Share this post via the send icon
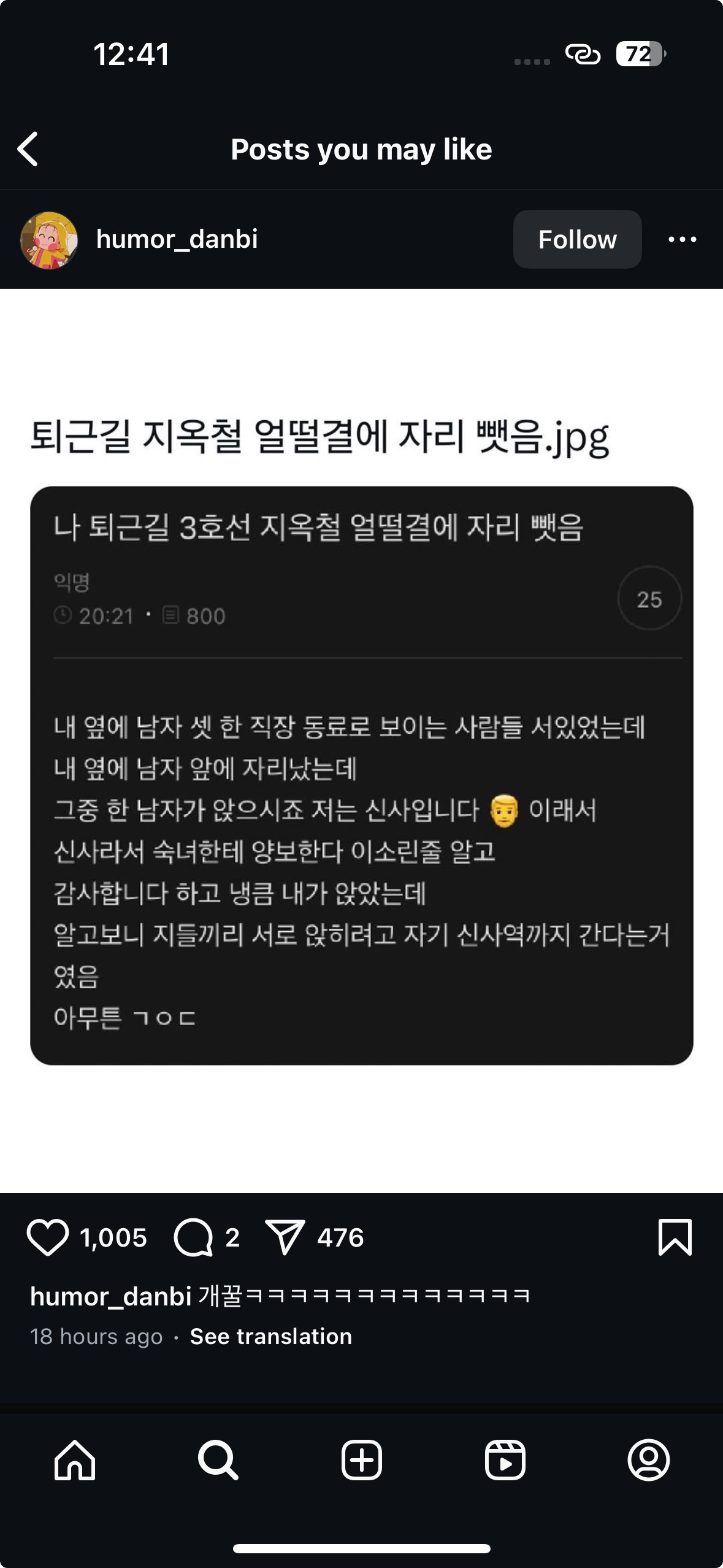 point(285,1237)
